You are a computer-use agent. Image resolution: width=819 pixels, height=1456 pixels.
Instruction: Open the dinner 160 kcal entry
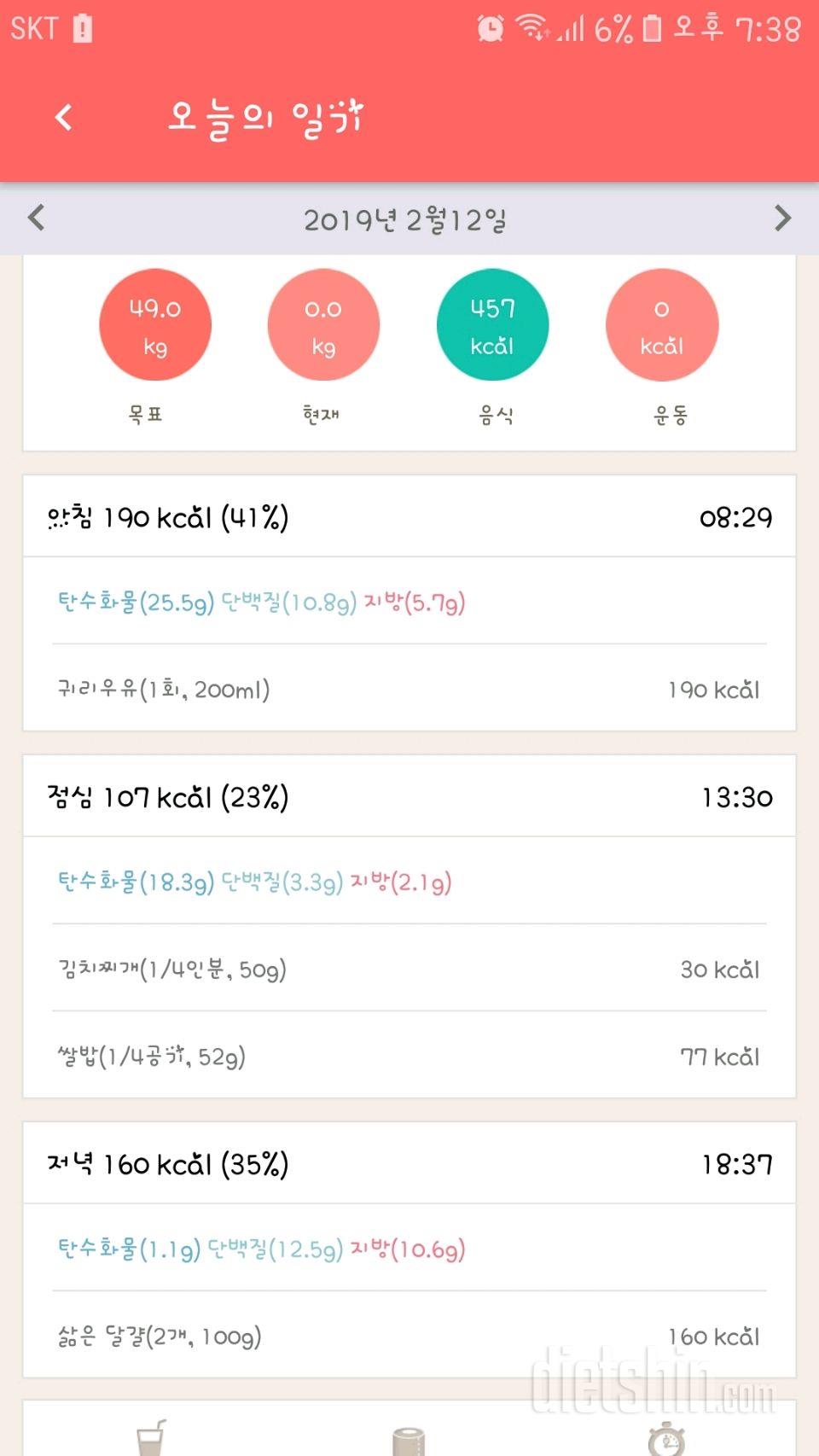point(409,1164)
